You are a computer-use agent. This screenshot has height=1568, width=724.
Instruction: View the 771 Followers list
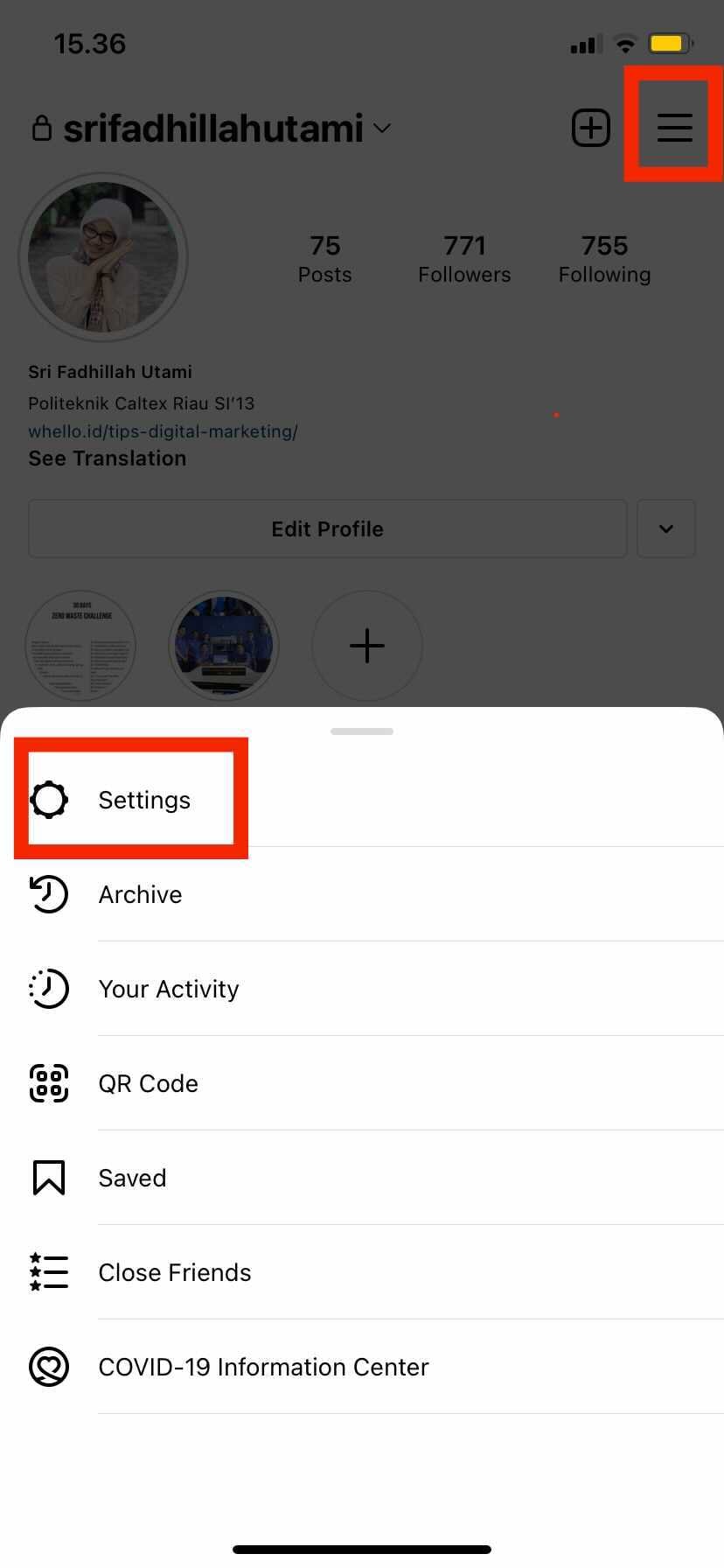click(464, 259)
